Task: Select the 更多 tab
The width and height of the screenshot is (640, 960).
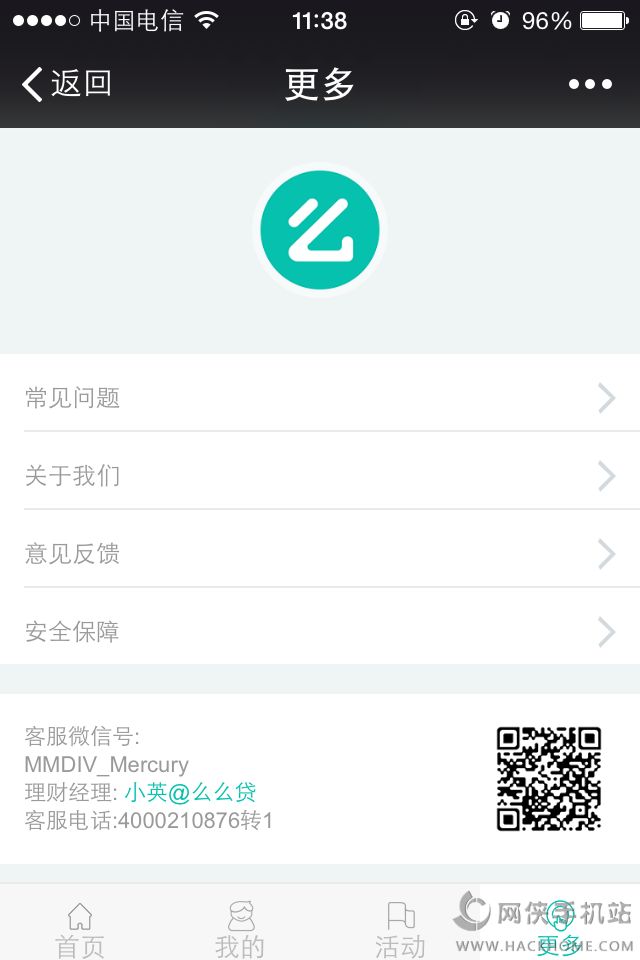Action: tap(560, 929)
